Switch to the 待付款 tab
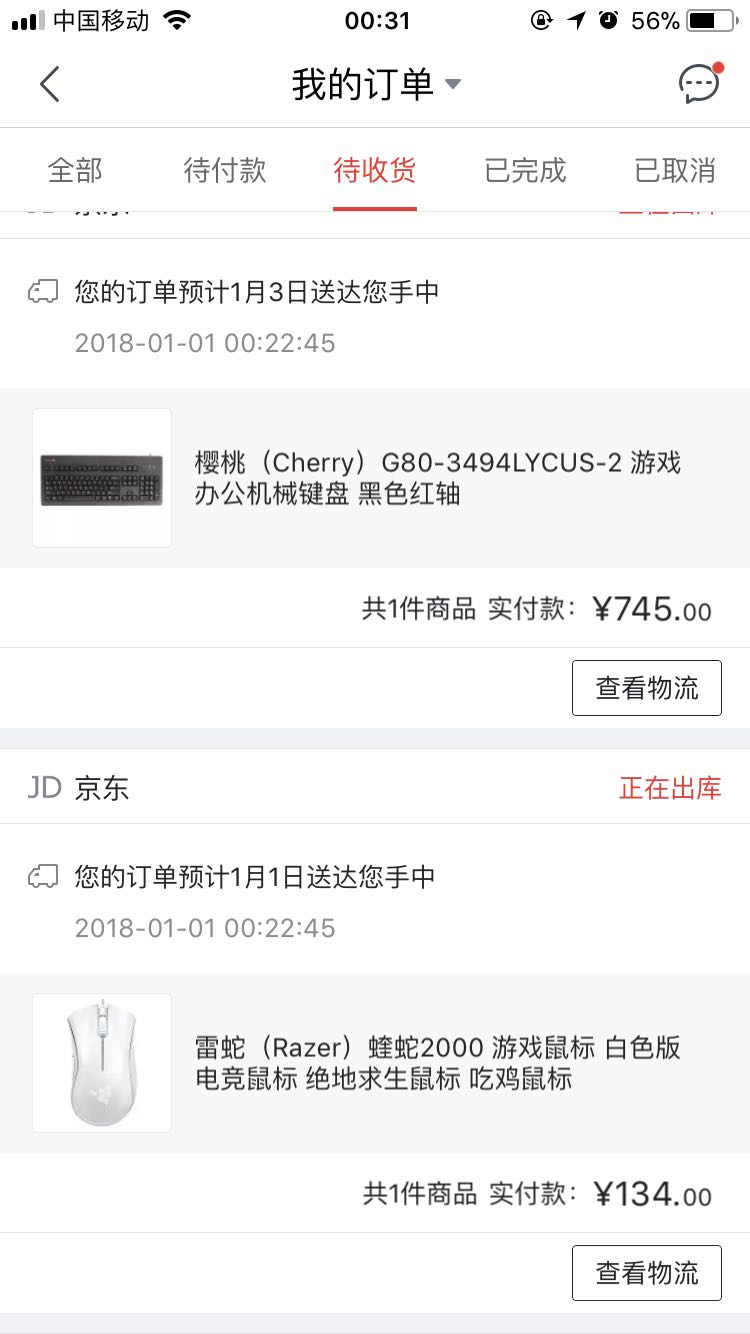Screen dimensions: 750x1334 224,170
